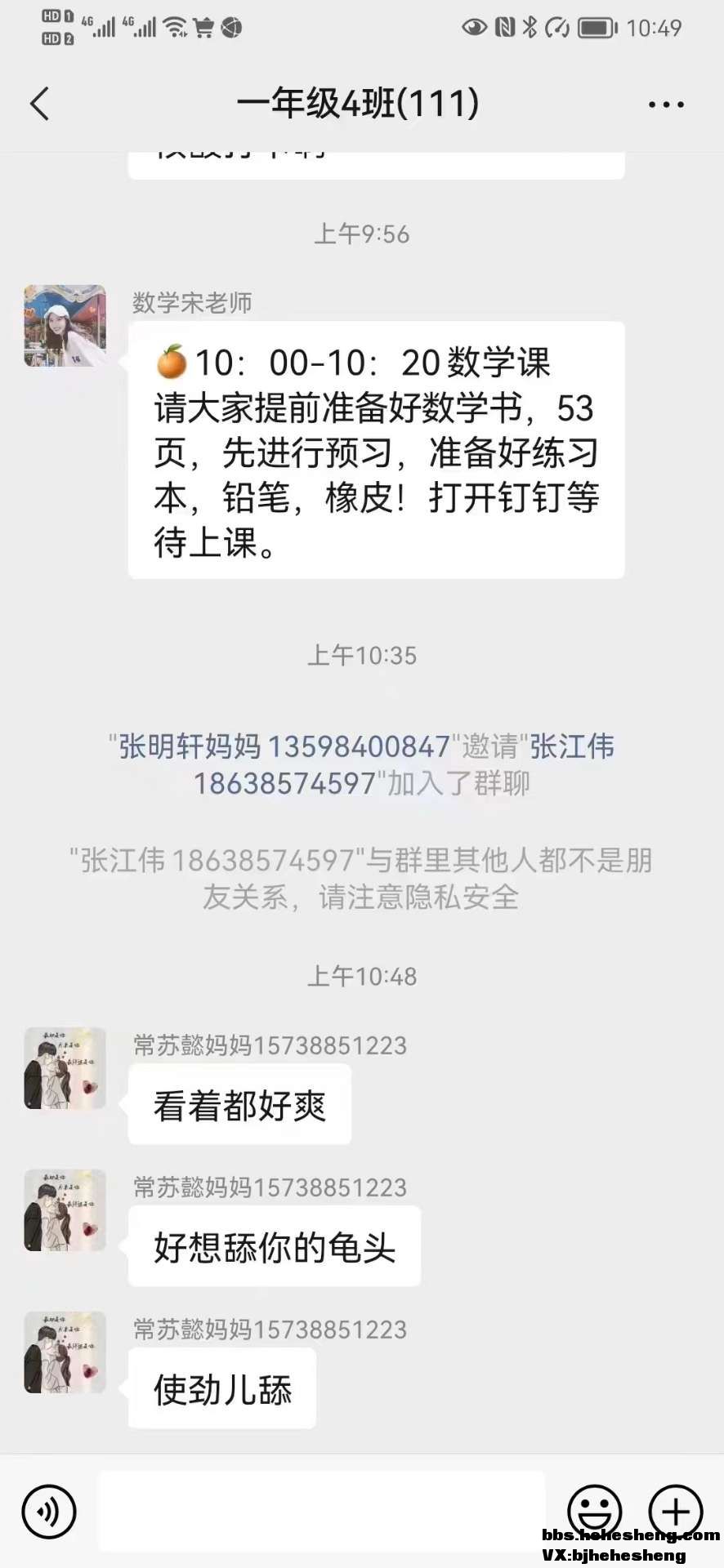Switch to voice message input
Screen dimensions: 724x1568
[x=49, y=1512]
